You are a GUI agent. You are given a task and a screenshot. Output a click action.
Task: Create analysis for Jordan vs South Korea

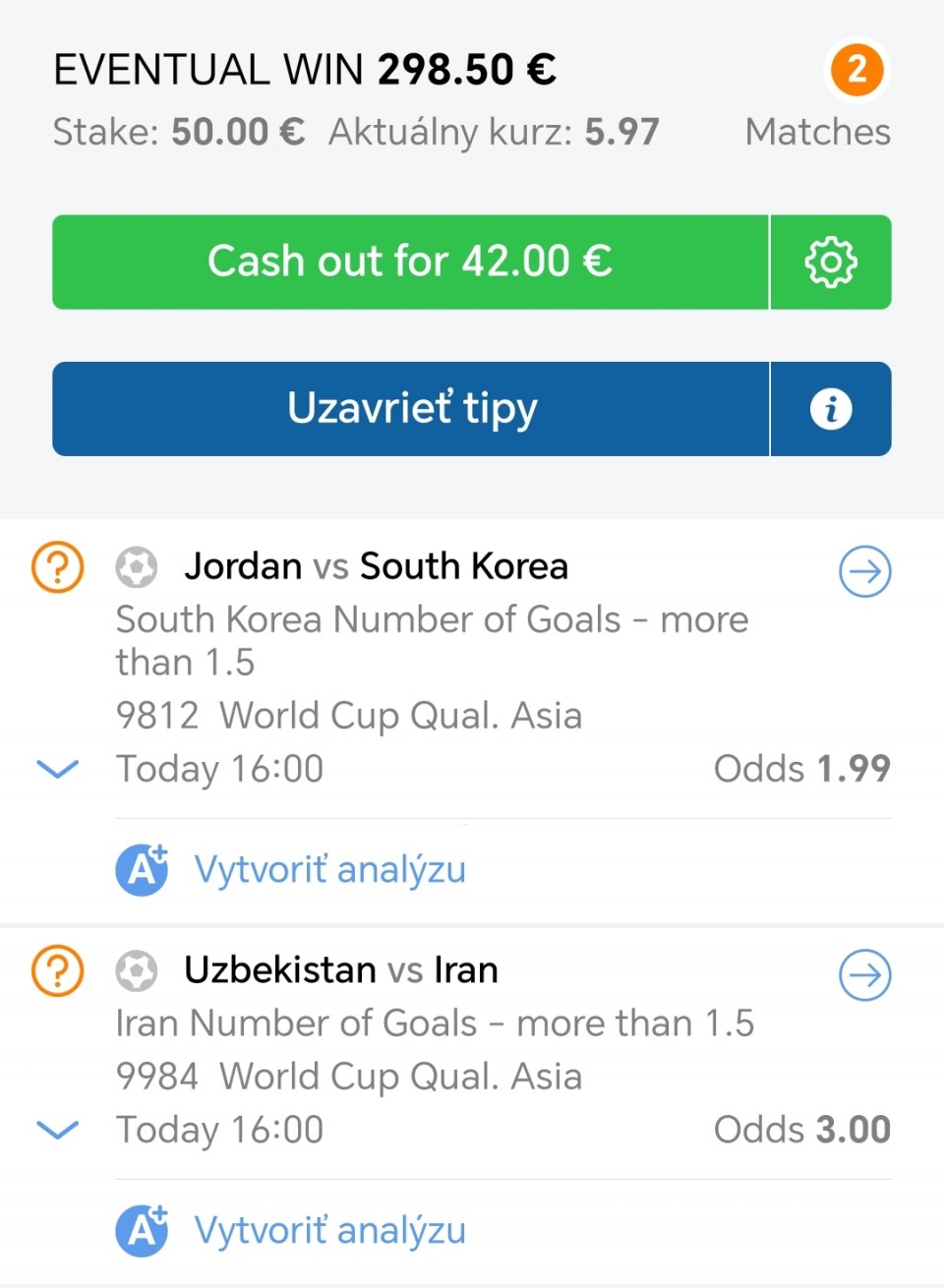(328, 870)
